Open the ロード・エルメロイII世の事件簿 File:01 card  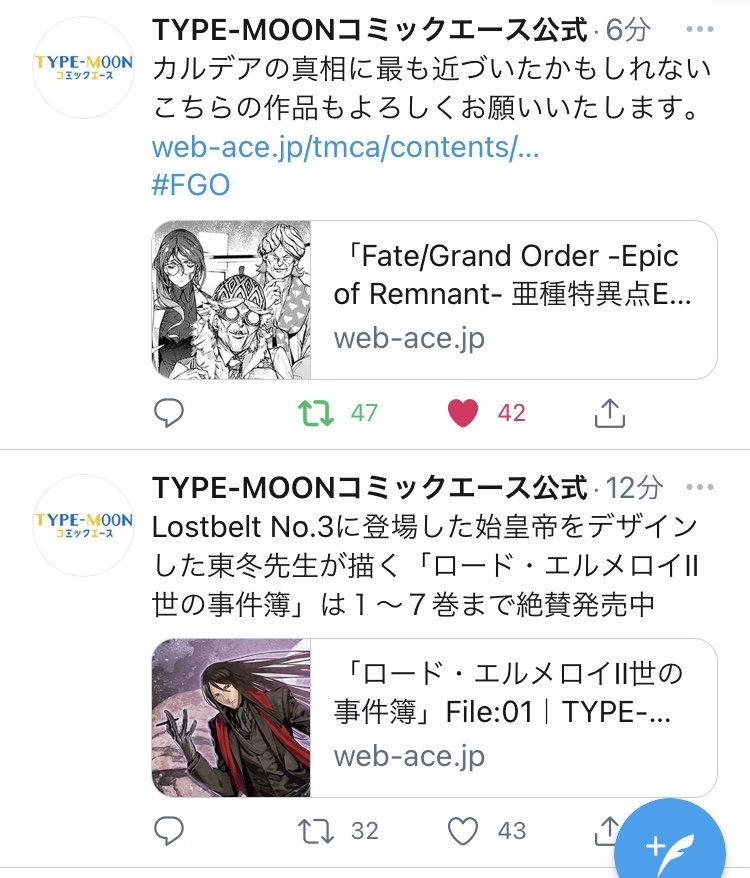click(434, 718)
